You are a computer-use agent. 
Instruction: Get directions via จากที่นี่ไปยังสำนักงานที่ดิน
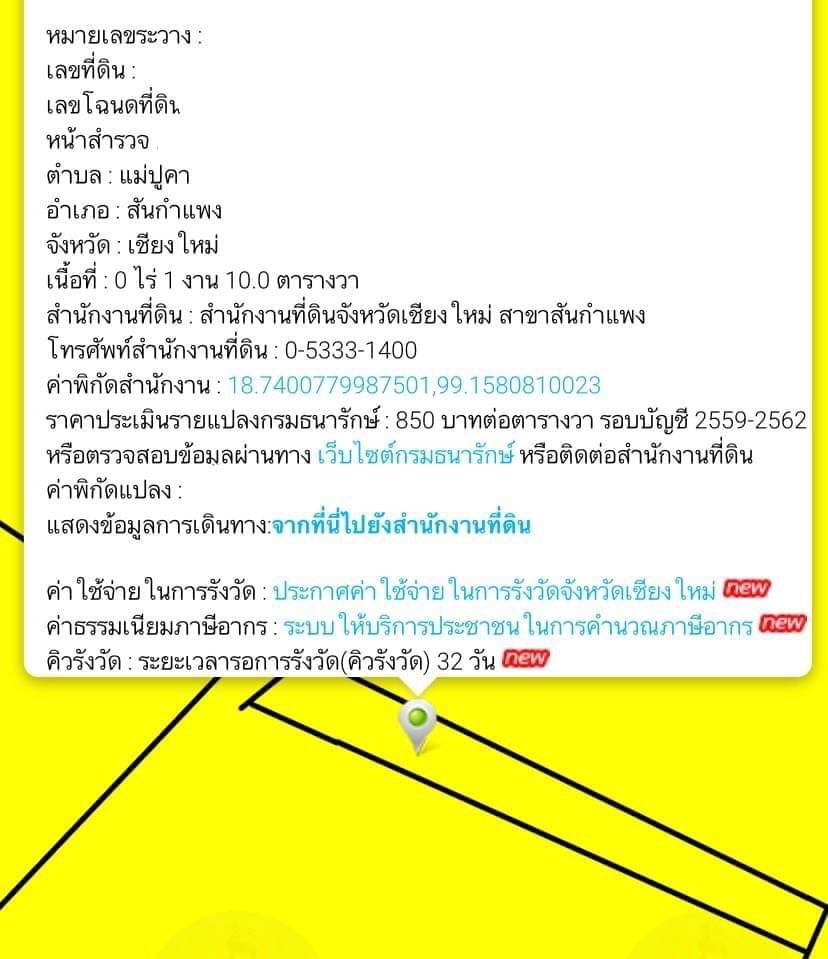pyautogui.click(x=400, y=525)
